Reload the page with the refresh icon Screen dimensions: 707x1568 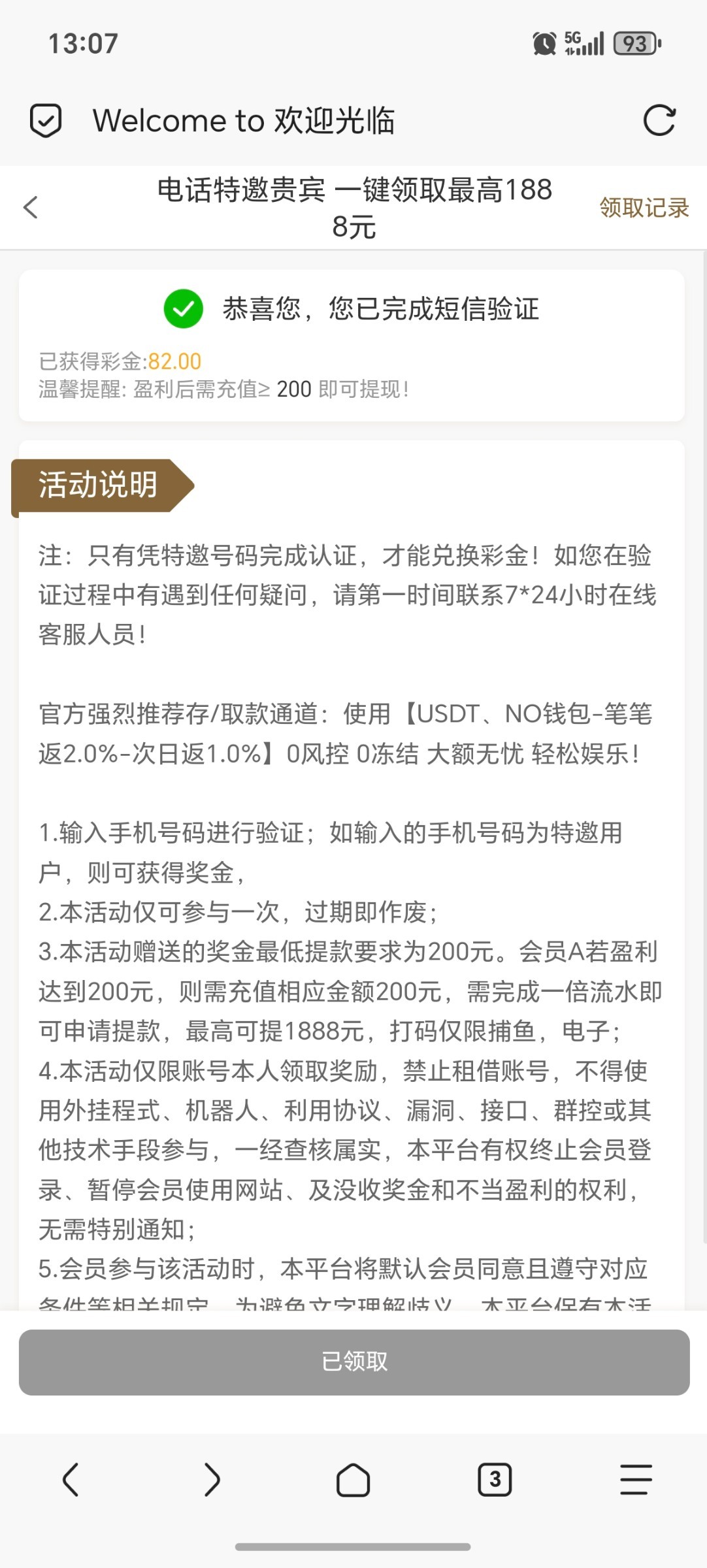coord(659,121)
